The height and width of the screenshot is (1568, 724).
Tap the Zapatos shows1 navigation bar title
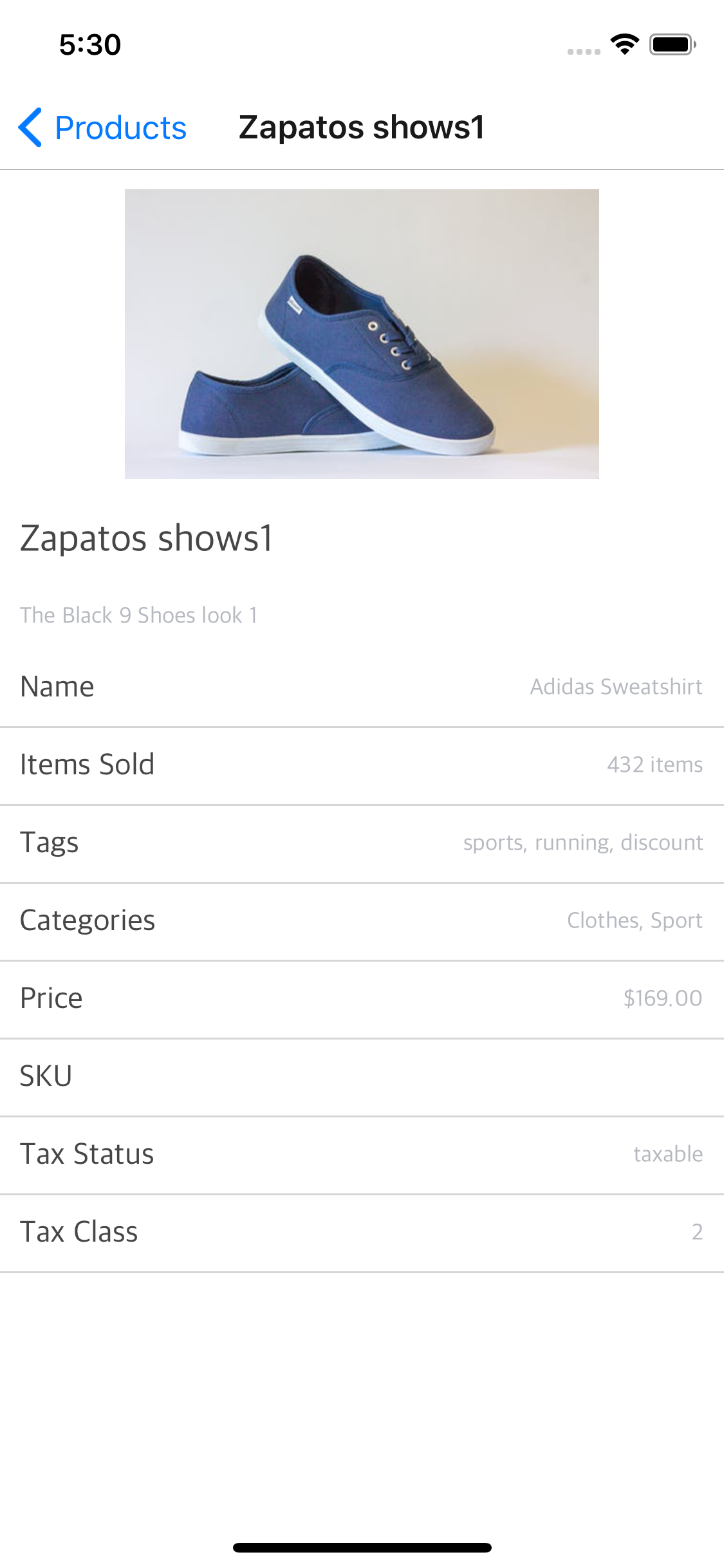click(x=362, y=128)
